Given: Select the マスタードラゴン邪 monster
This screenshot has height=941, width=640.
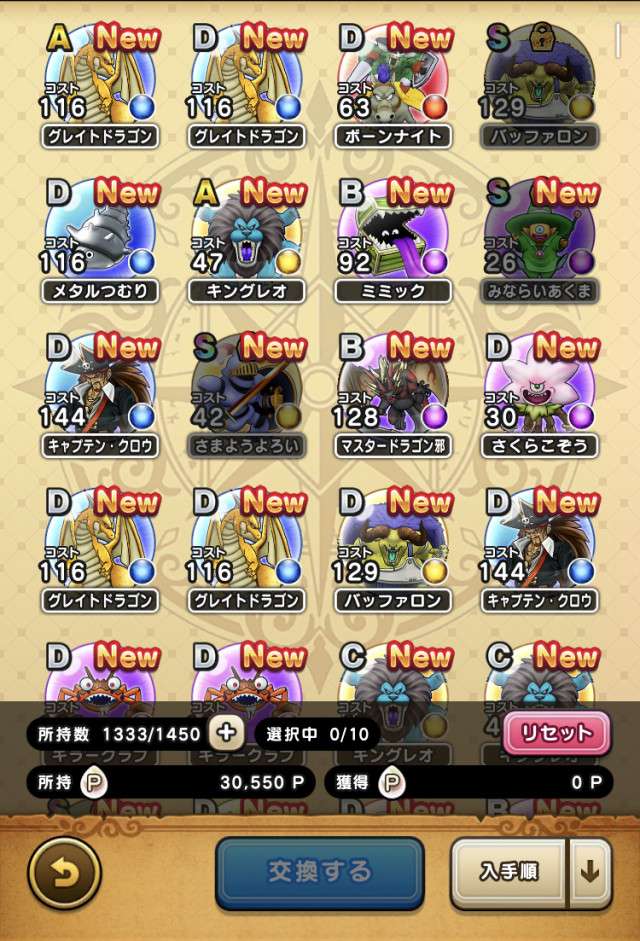Looking at the screenshot, I should click(393, 395).
